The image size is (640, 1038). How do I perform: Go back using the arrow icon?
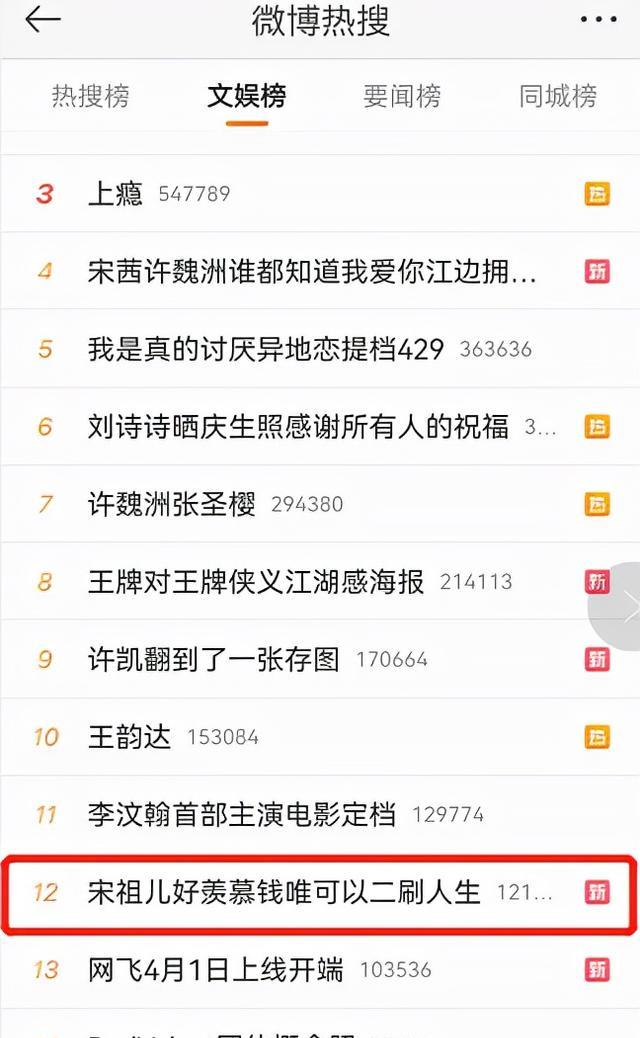point(43,20)
